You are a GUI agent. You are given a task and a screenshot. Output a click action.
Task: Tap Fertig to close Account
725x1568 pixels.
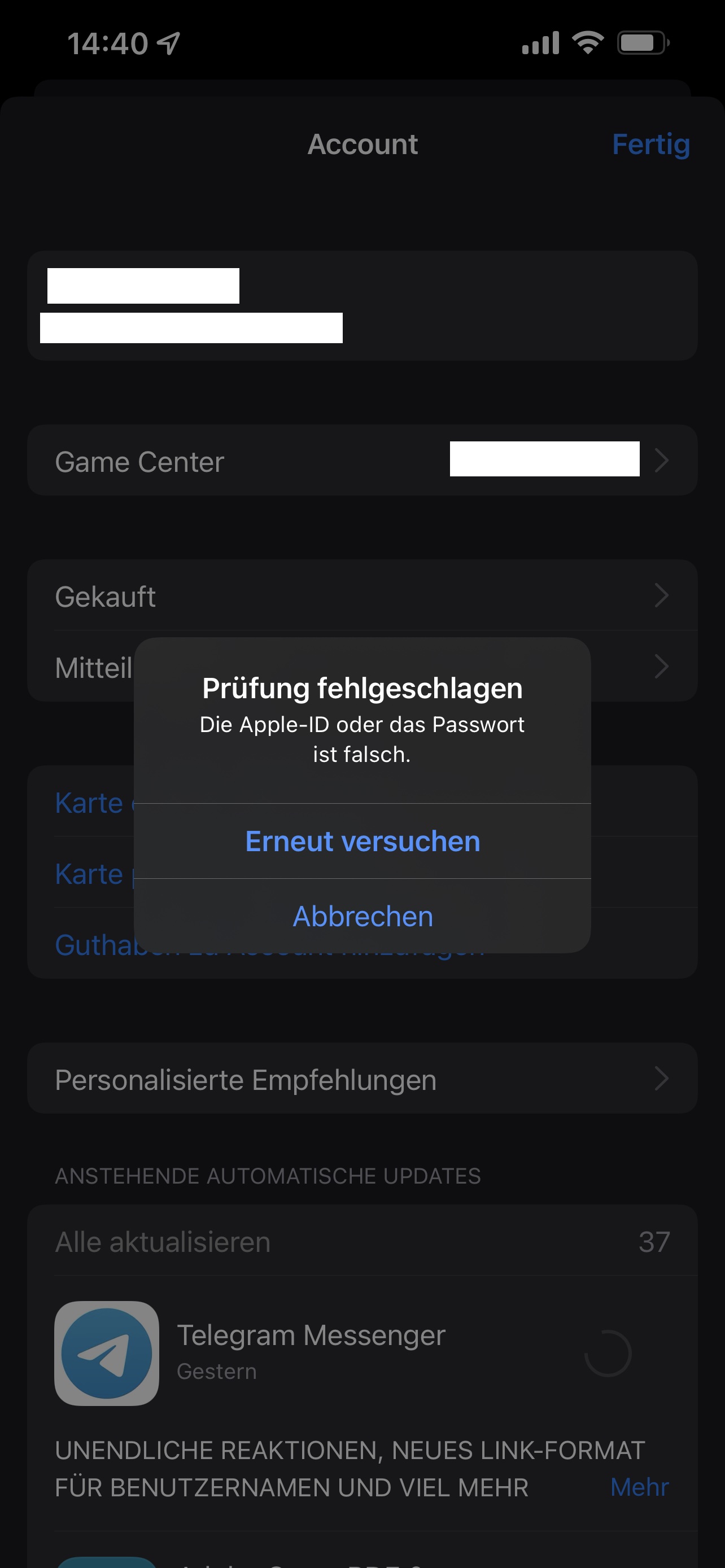pyautogui.click(x=650, y=144)
